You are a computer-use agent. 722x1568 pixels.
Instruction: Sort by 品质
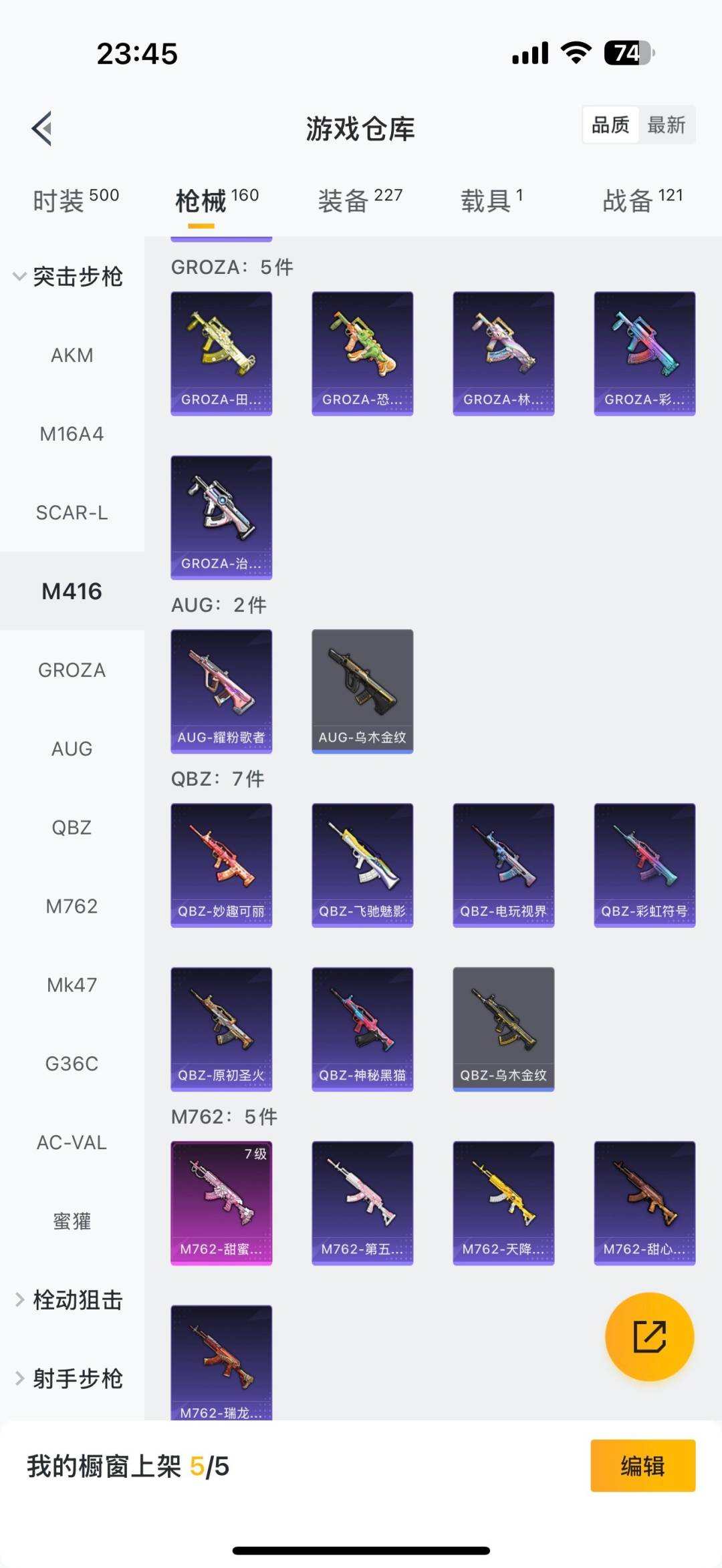pos(610,125)
